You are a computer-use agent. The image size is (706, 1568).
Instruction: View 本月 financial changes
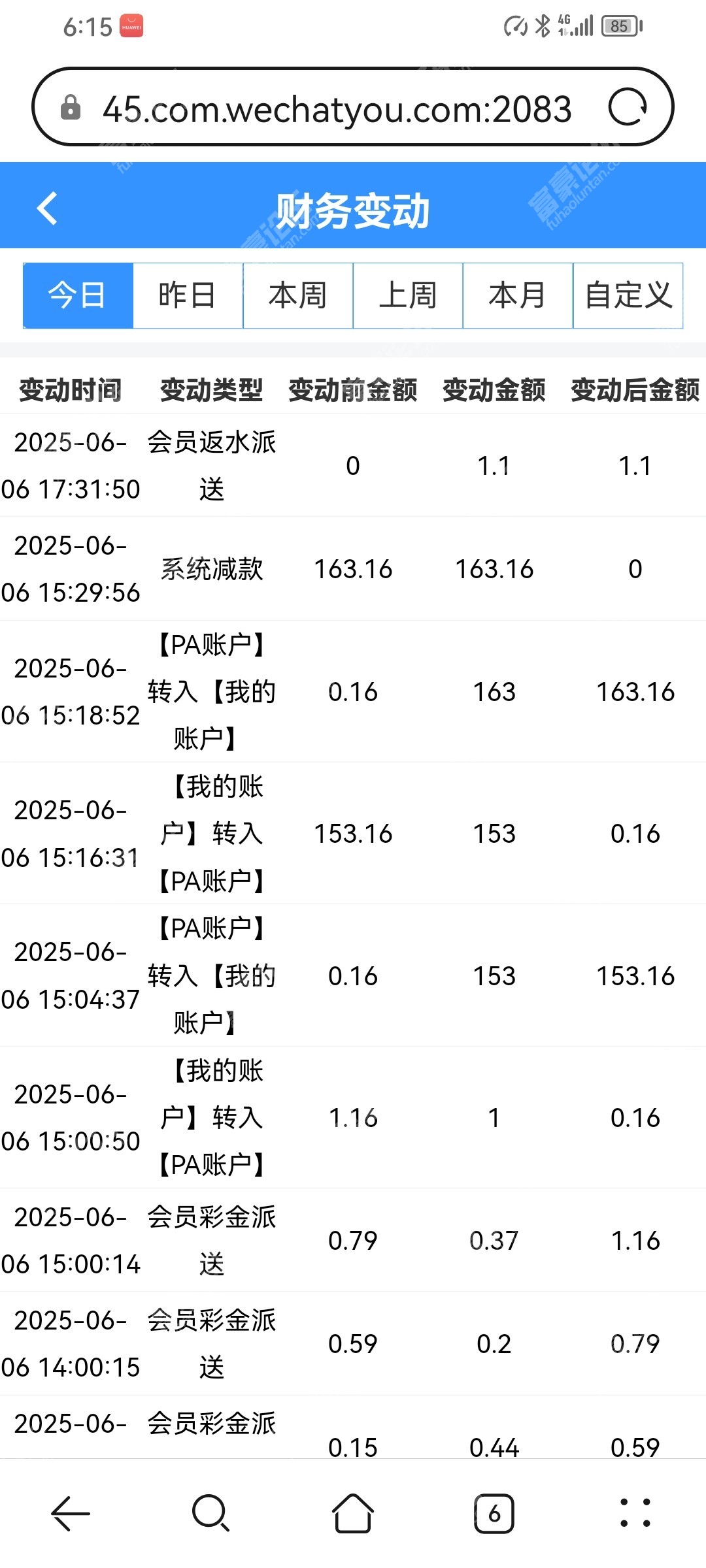pos(518,295)
